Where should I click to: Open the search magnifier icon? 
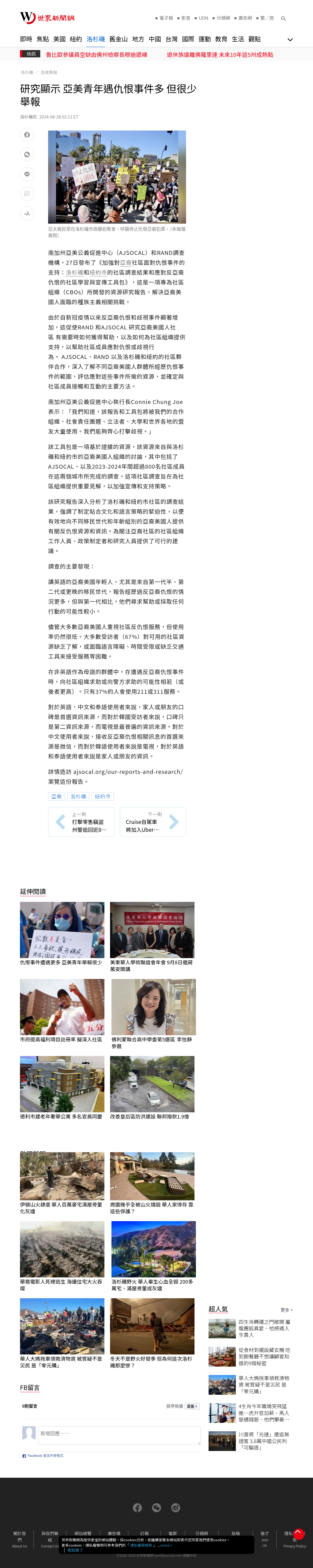pos(283,18)
